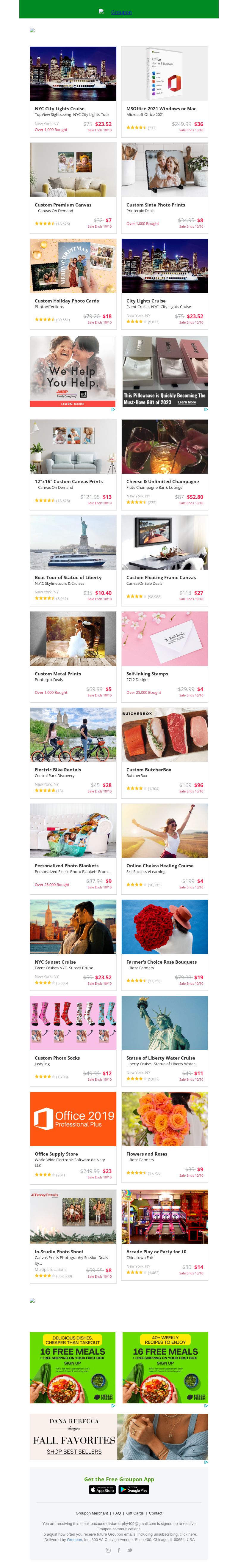
Task: Download the app from the App Store
Action: (x=102, y=1489)
